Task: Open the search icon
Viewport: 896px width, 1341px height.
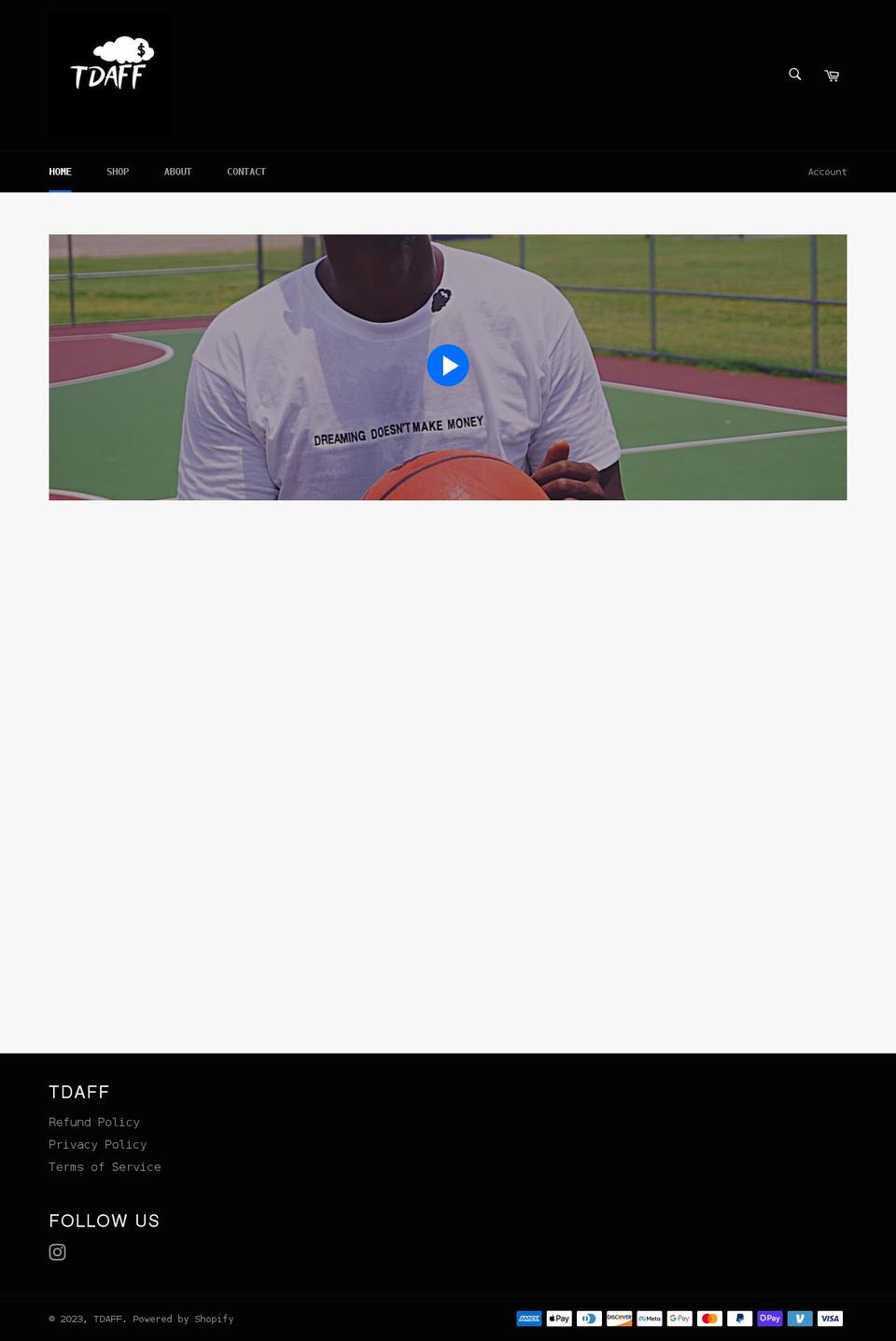Action: point(794,74)
